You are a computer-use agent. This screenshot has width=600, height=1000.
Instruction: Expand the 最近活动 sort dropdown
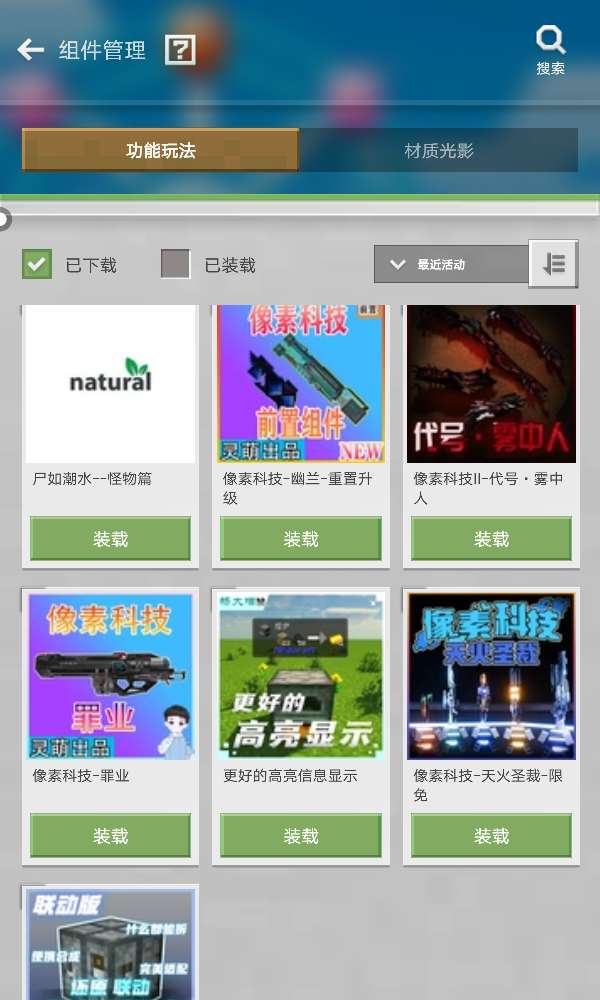click(x=450, y=265)
